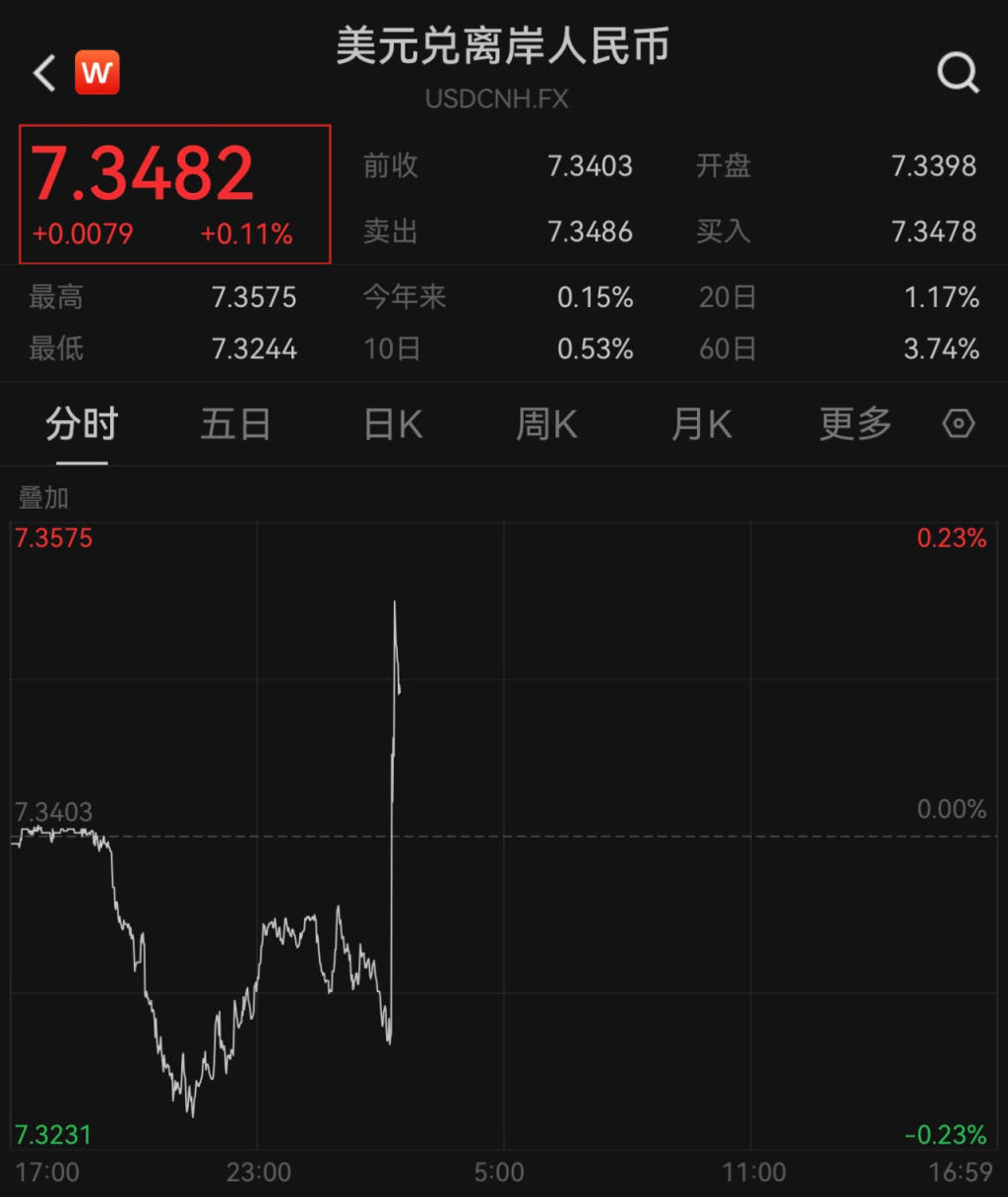Tap 叠加 to overlay a comparison
This screenshot has width=1008, height=1197.
(x=44, y=498)
